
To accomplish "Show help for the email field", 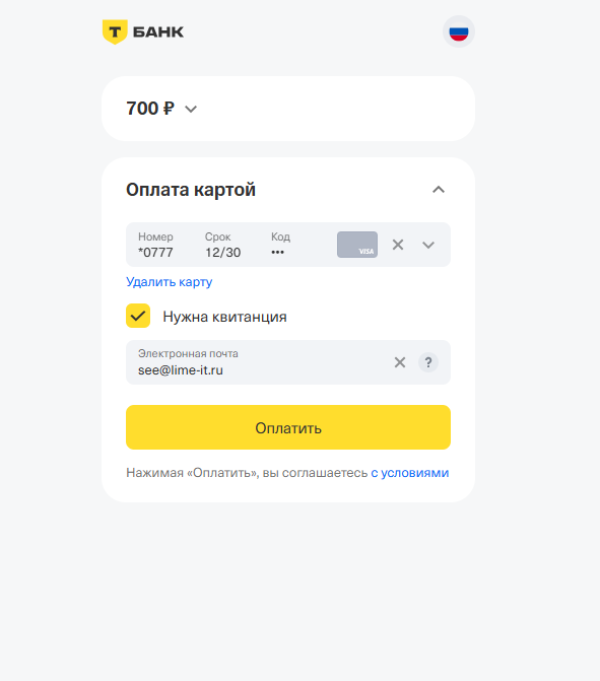I will (x=428, y=363).
